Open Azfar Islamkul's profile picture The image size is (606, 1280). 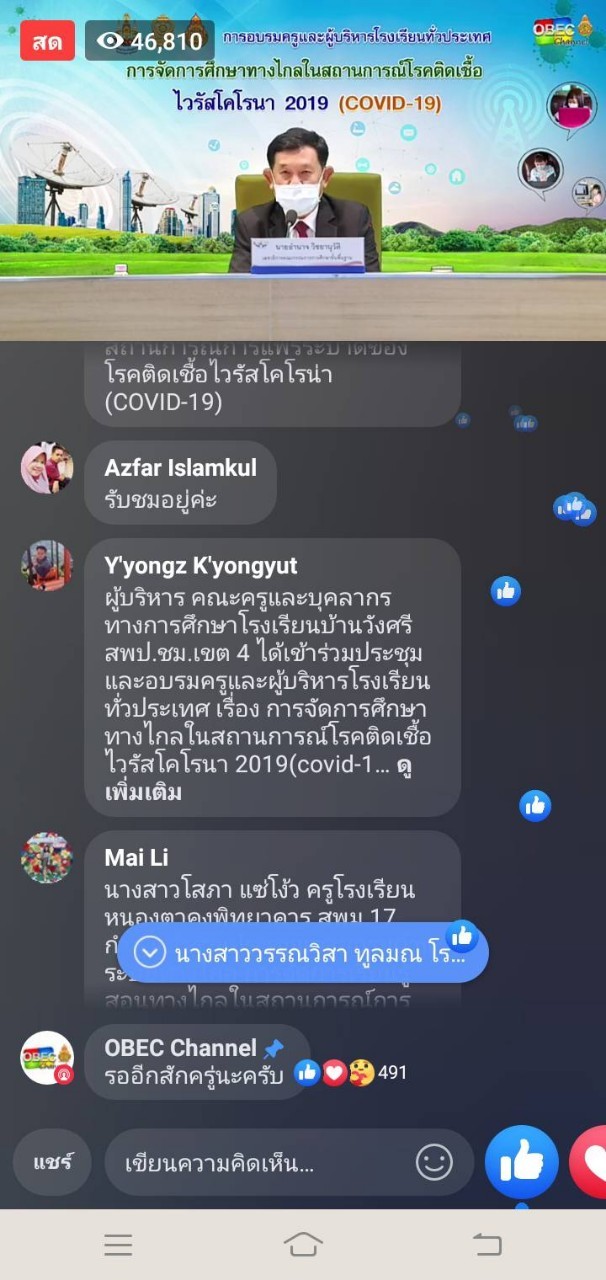click(46, 468)
